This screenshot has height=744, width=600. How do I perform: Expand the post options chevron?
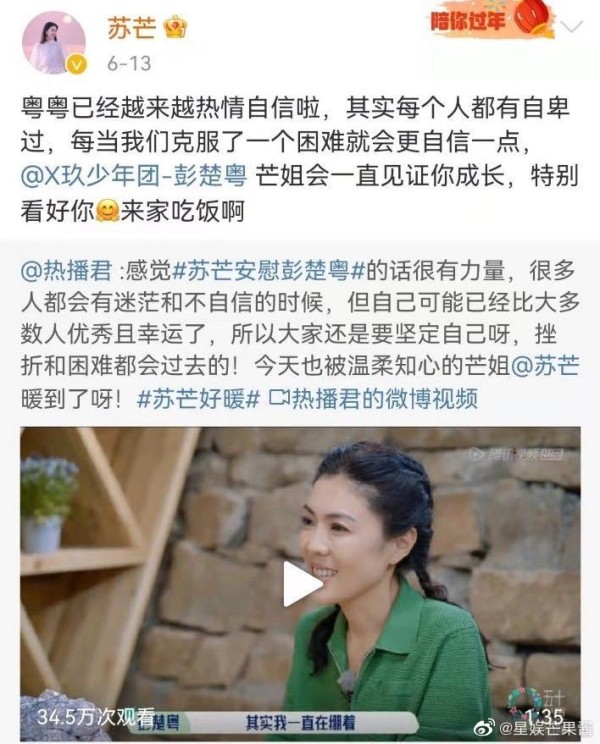point(573,27)
